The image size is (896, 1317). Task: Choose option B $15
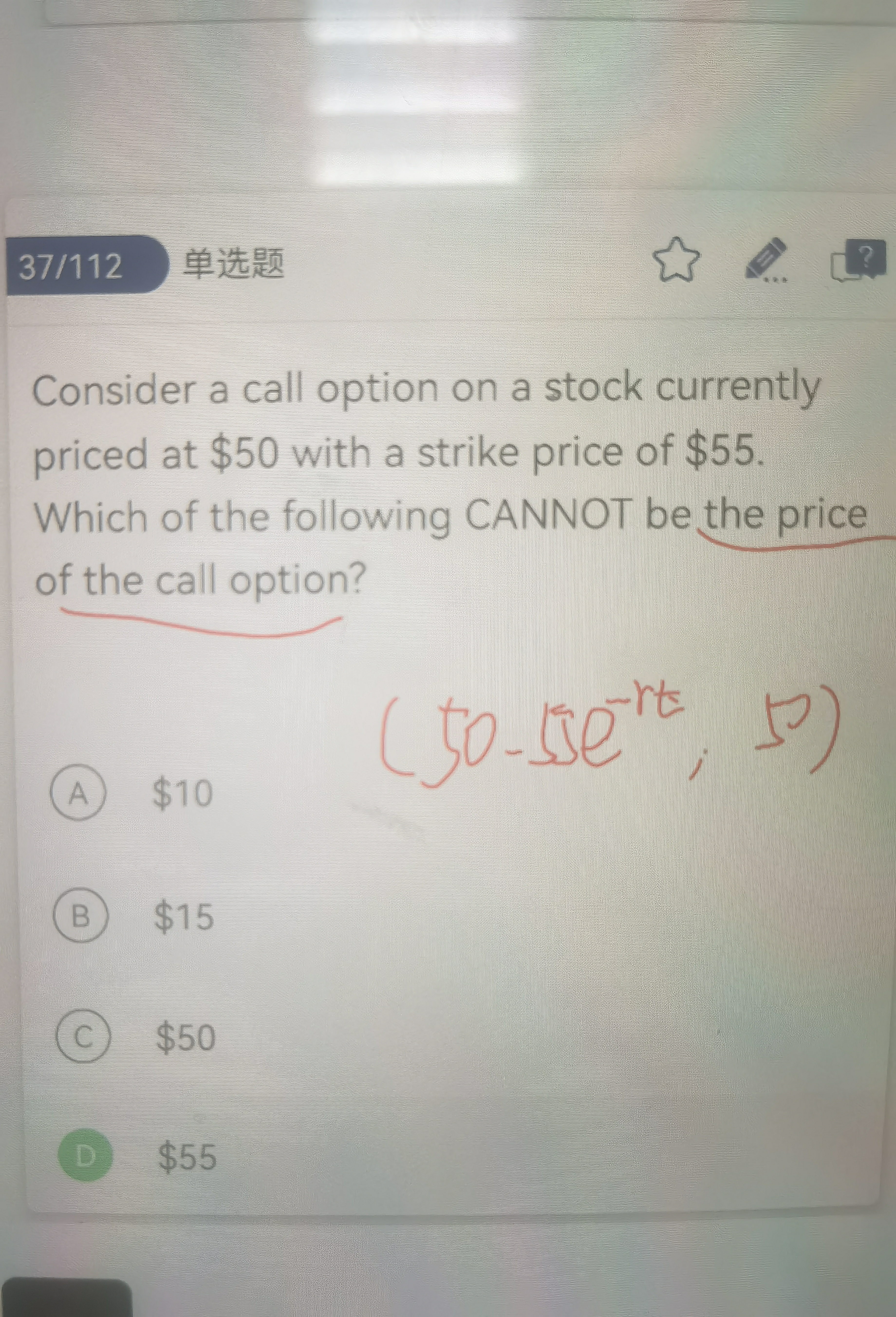81,915
